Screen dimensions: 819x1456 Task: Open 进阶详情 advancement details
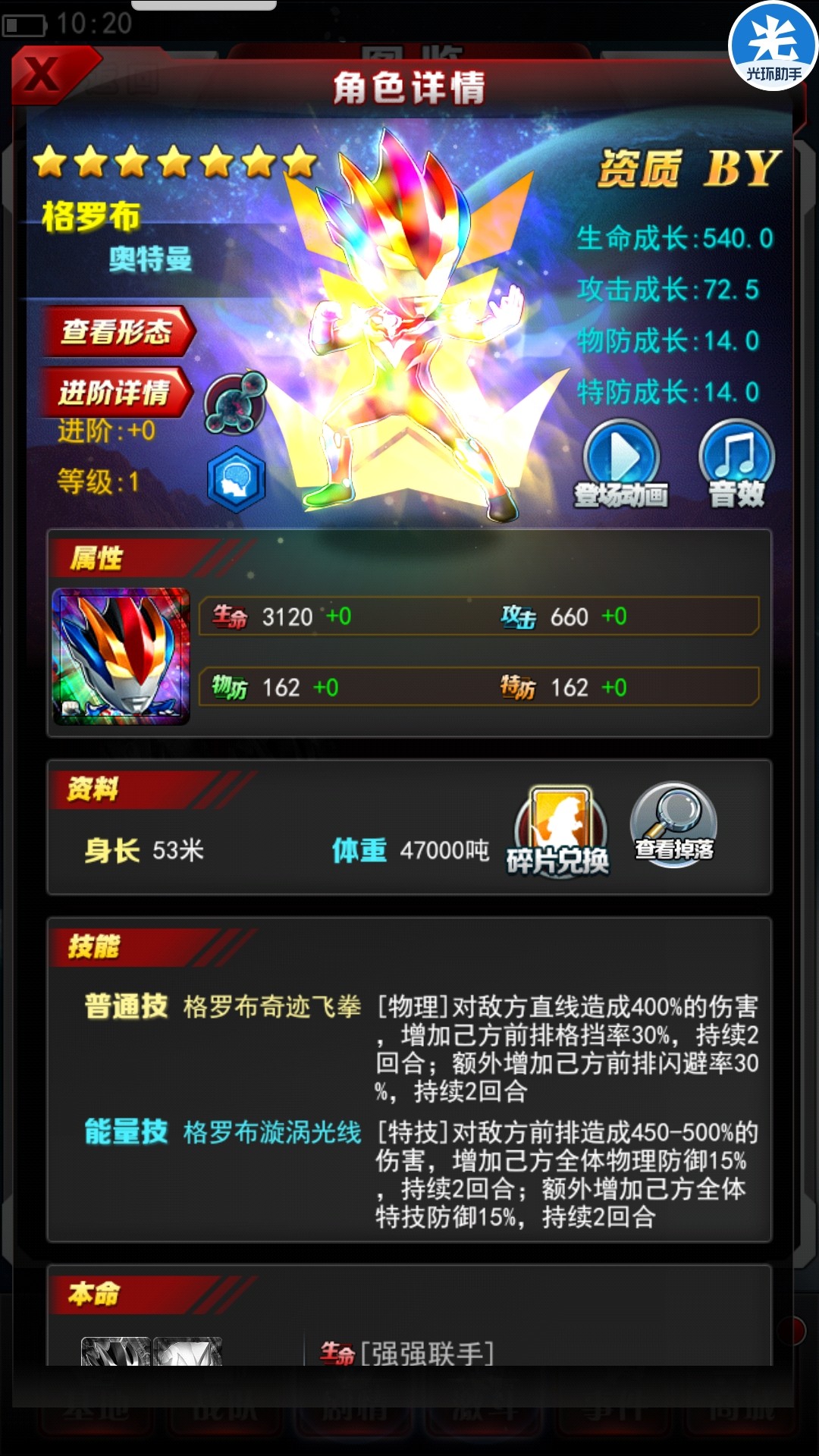tap(115, 393)
